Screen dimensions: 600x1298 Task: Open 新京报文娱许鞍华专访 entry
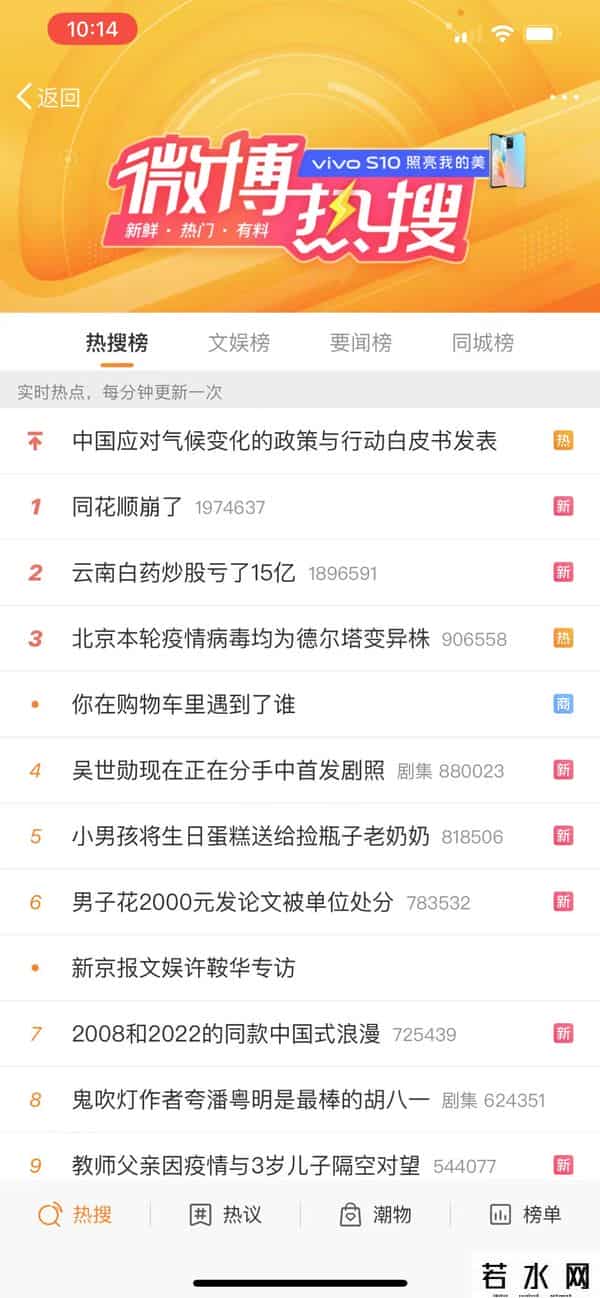coord(184,969)
